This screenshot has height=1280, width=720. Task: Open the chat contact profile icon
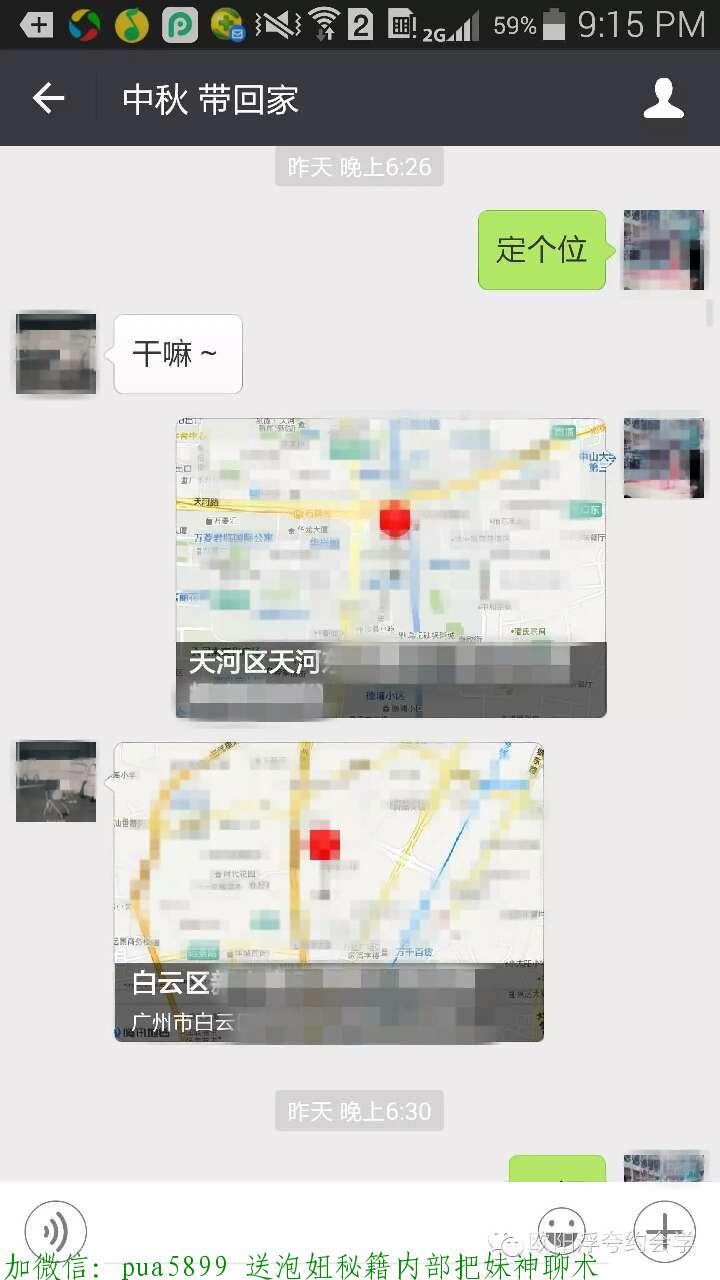tap(663, 98)
